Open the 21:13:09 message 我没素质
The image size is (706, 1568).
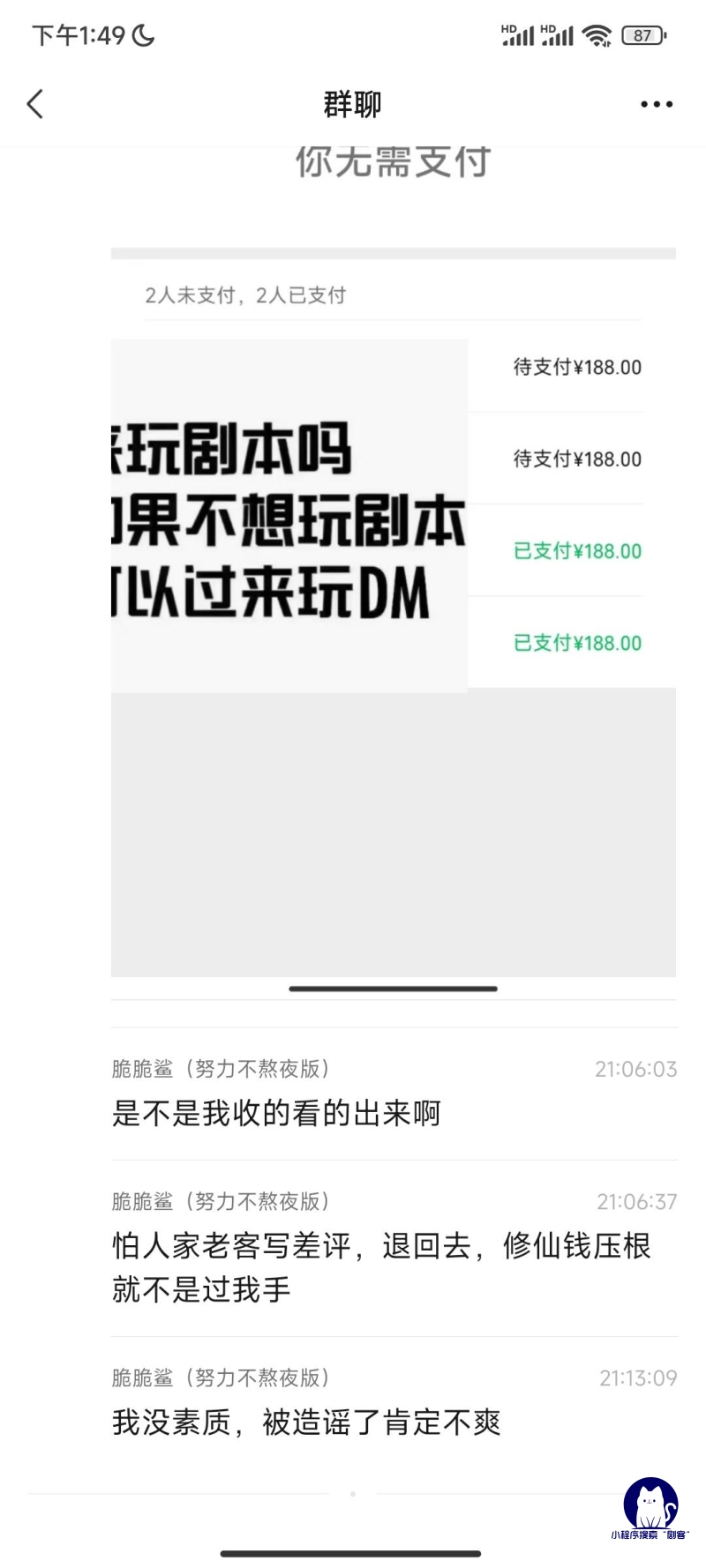394,1402
